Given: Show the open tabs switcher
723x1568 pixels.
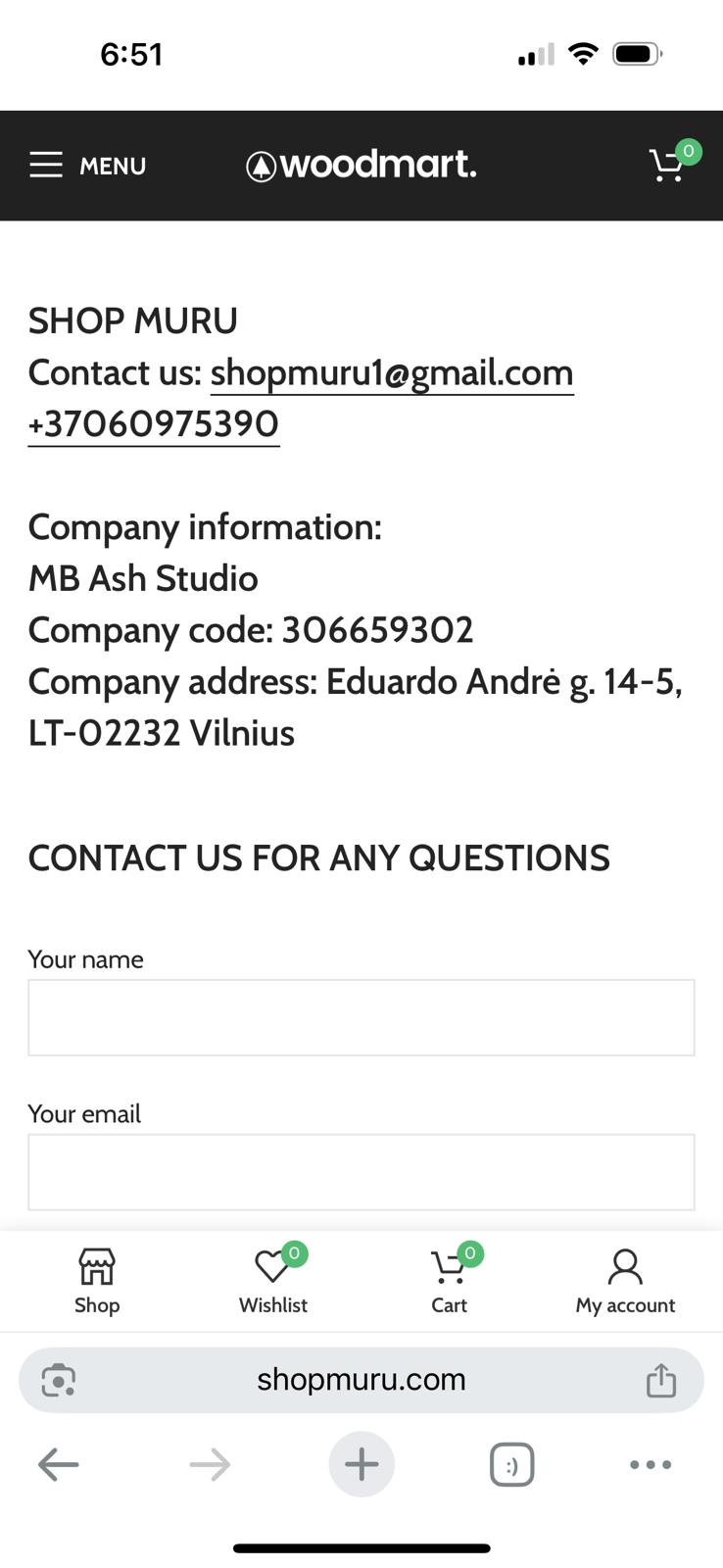Looking at the screenshot, I should tap(511, 1465).
